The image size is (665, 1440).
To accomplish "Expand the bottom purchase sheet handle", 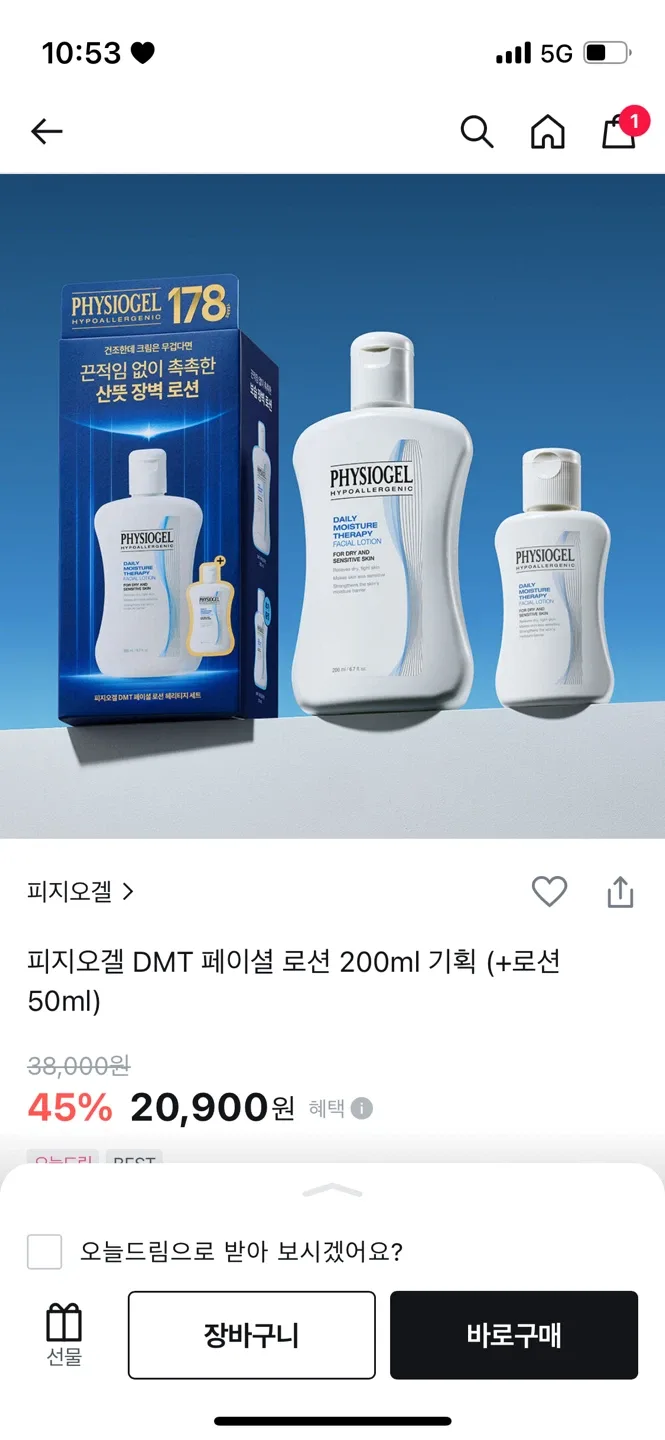I will tap(332, 1190).
